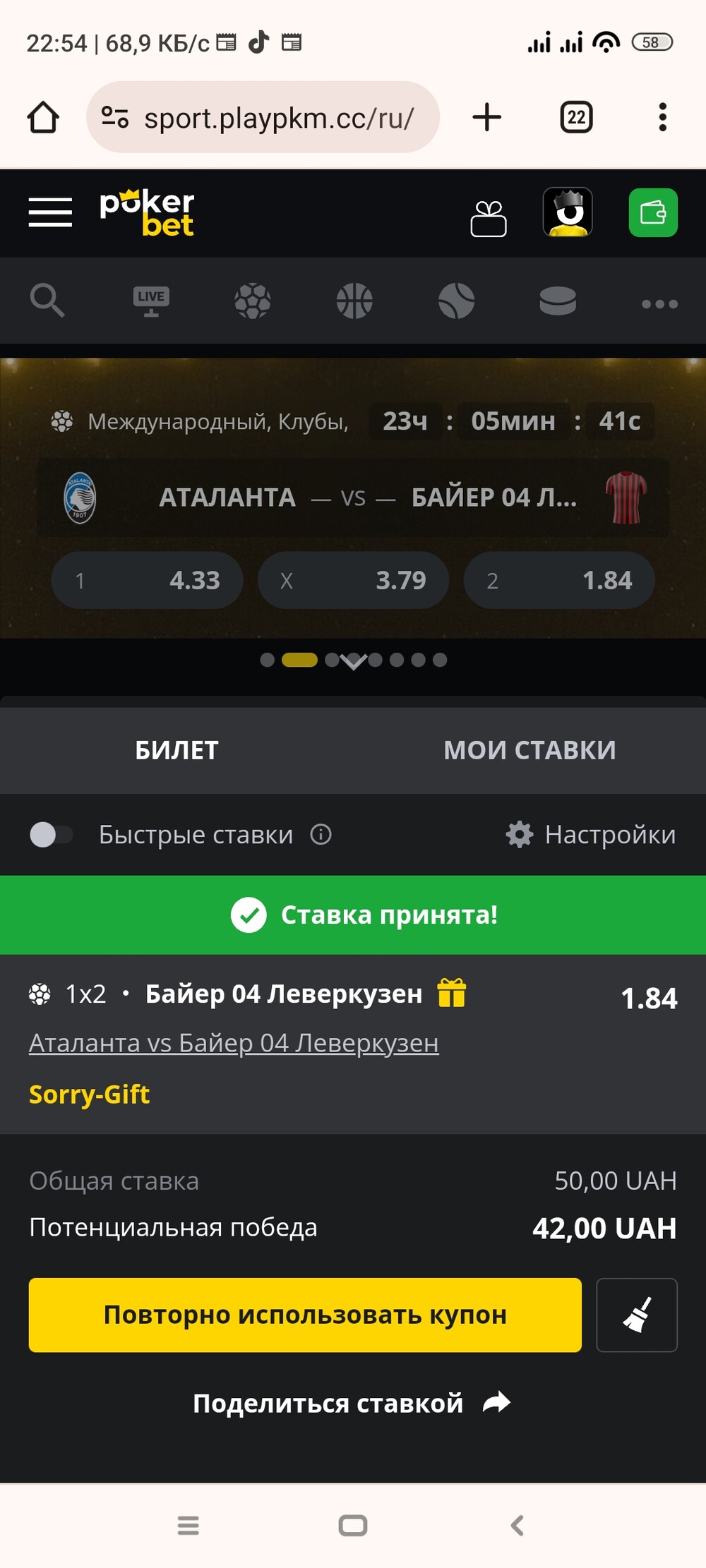Show more sports via the three dots

659,304
